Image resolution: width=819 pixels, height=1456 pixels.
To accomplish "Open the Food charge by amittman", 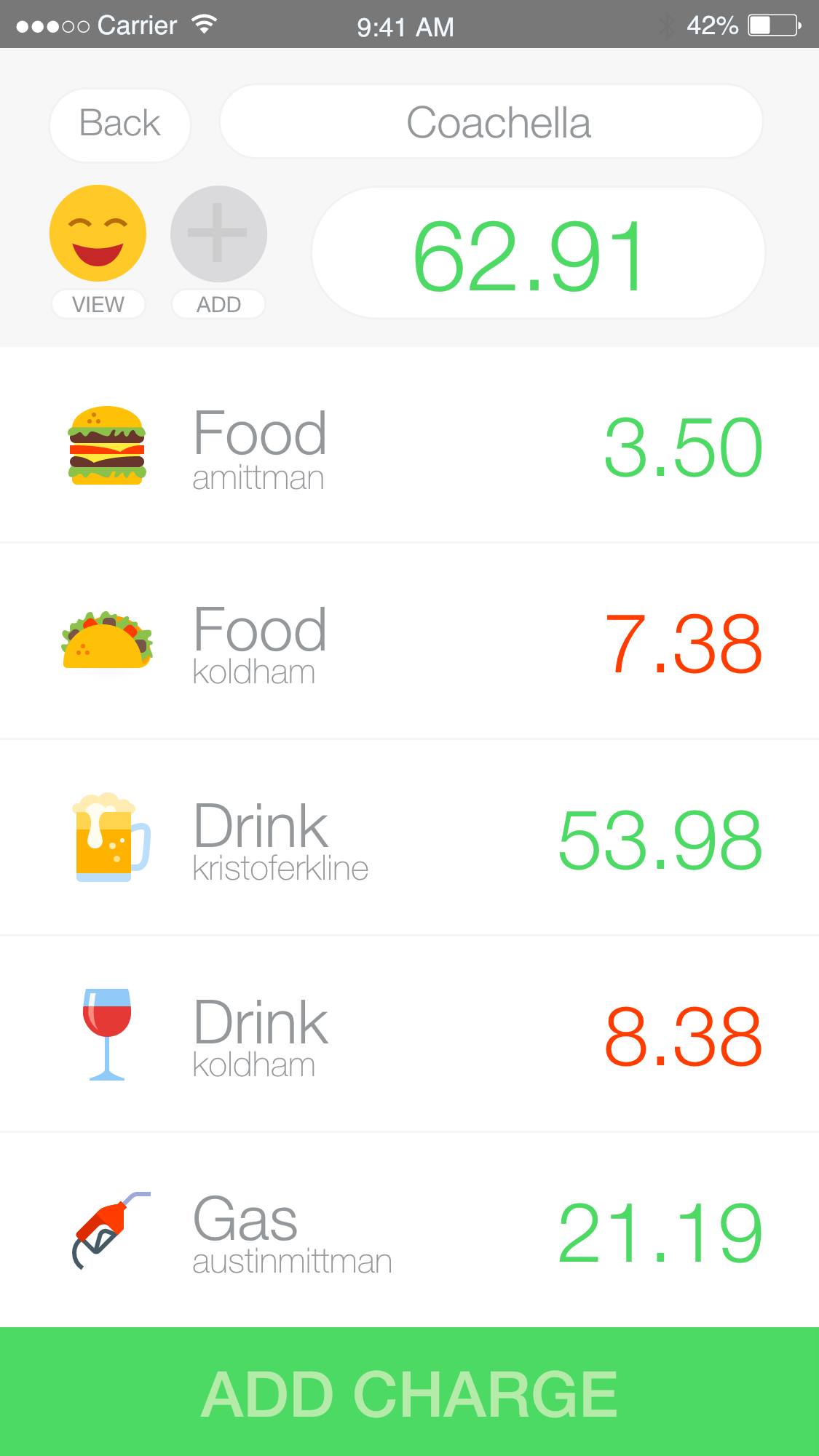I will pos(409,445).
